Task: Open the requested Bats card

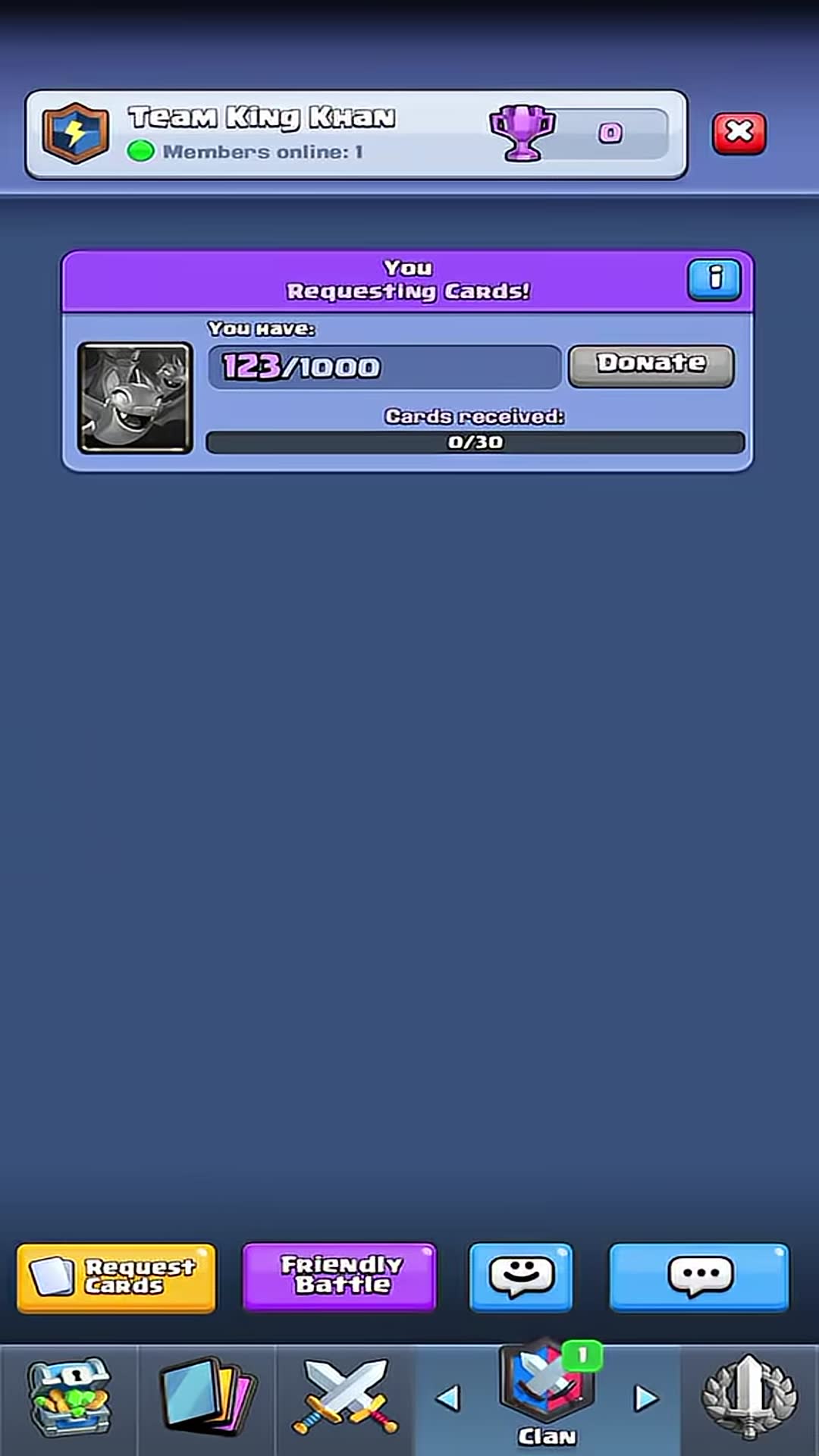Action: pyautogui.click(x=135, y=398)
